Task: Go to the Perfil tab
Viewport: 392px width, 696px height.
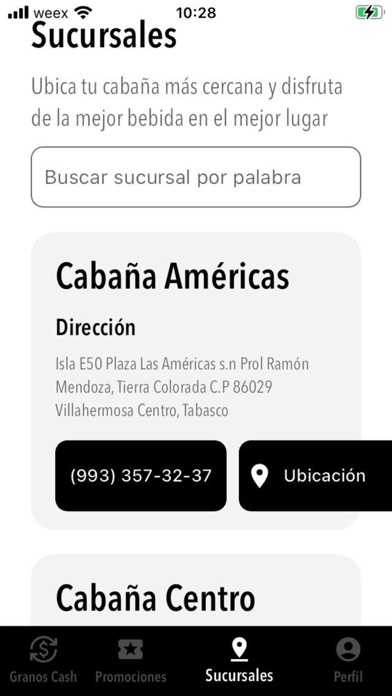Action: click(x=348, y=660)
